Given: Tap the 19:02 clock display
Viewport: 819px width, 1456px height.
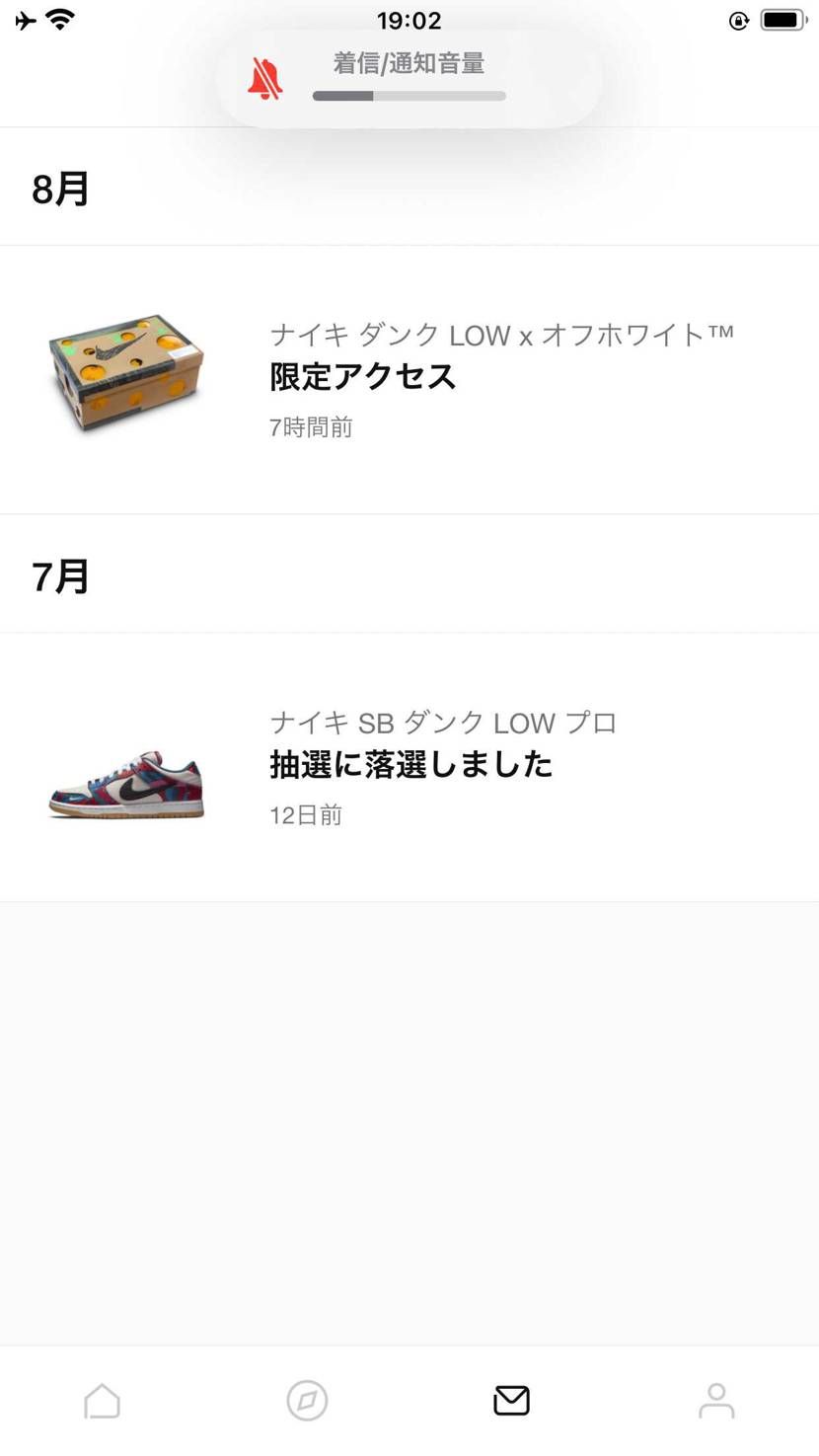Looking at the screenshot, I should point(409,20).
